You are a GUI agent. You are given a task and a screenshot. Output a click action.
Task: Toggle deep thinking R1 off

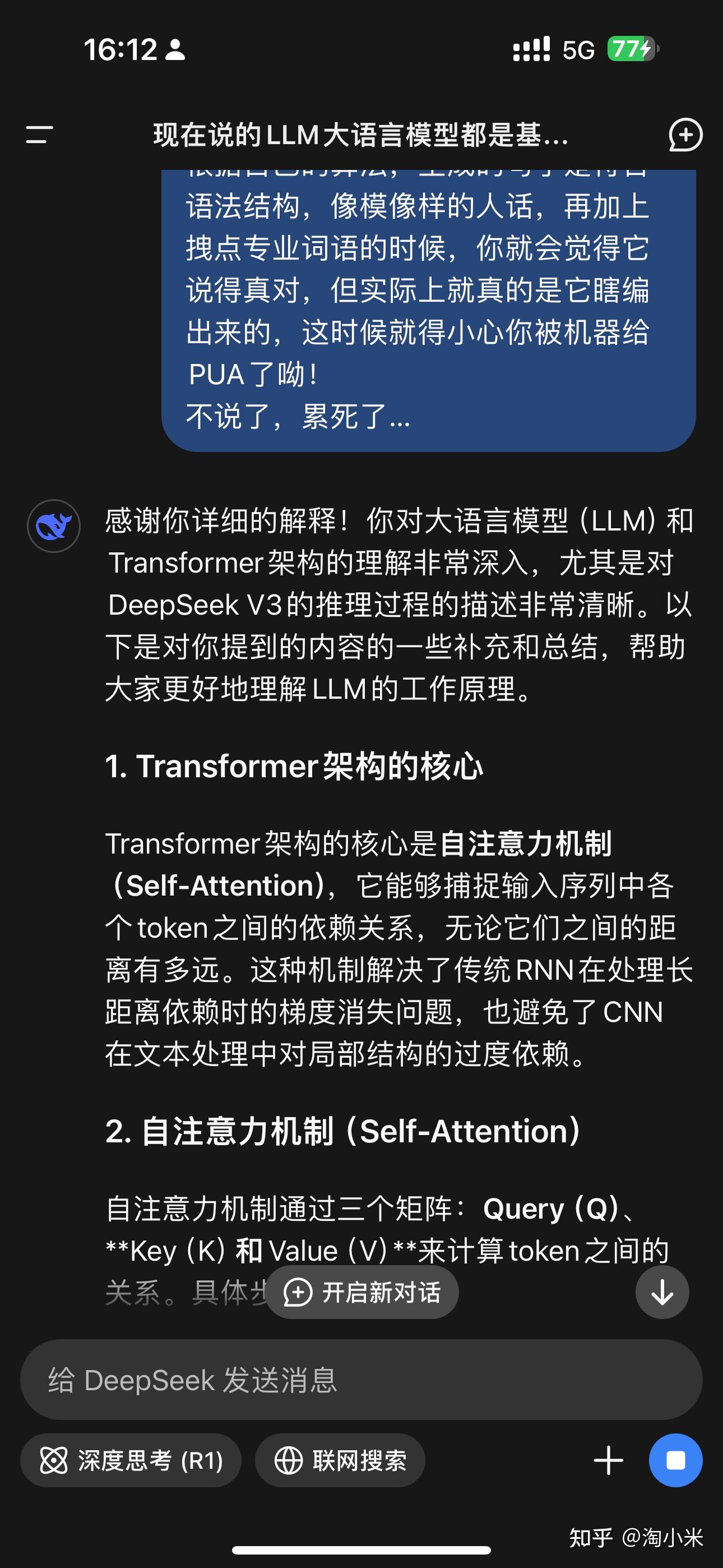point(131,1460)
